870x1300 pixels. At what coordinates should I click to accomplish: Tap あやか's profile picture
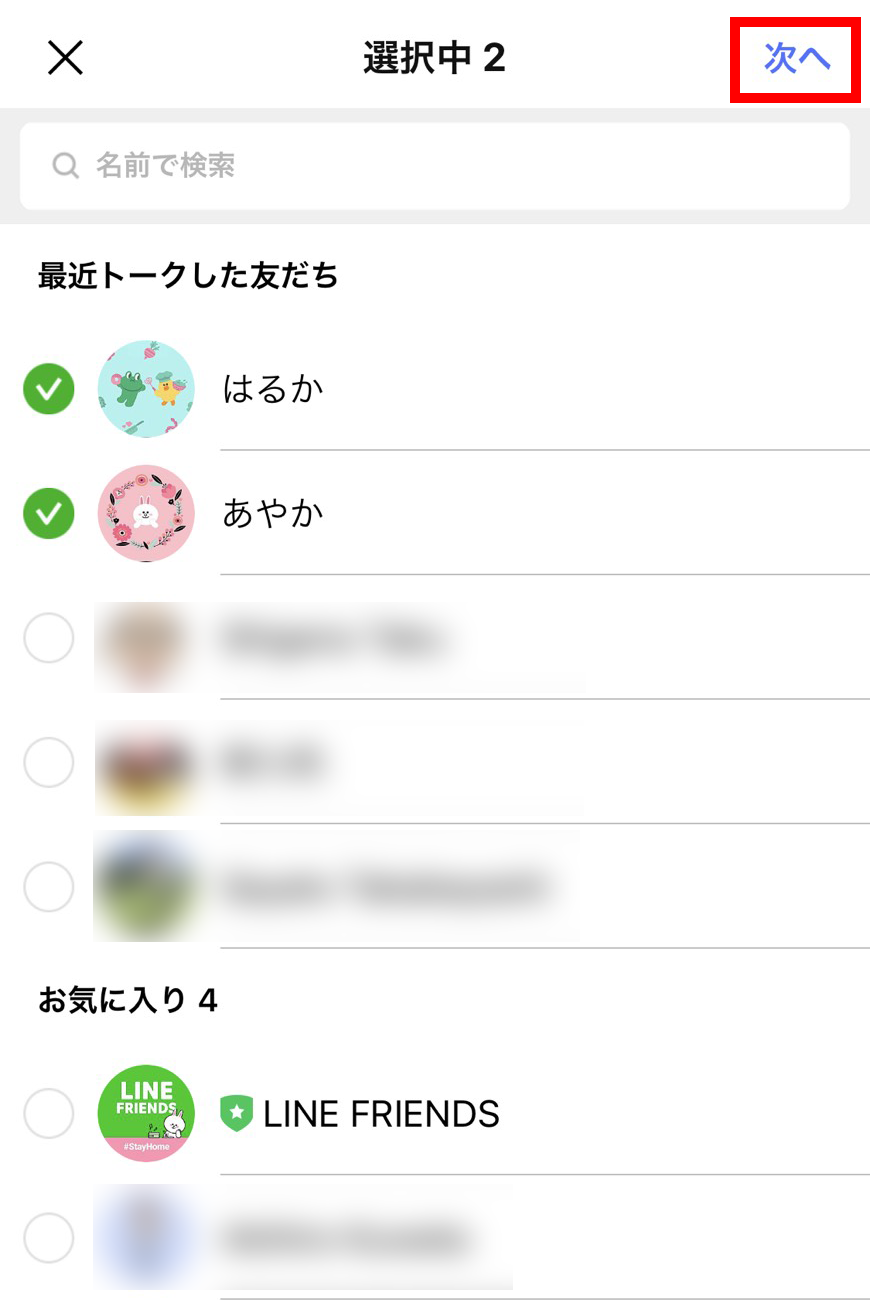pos(146,514)
